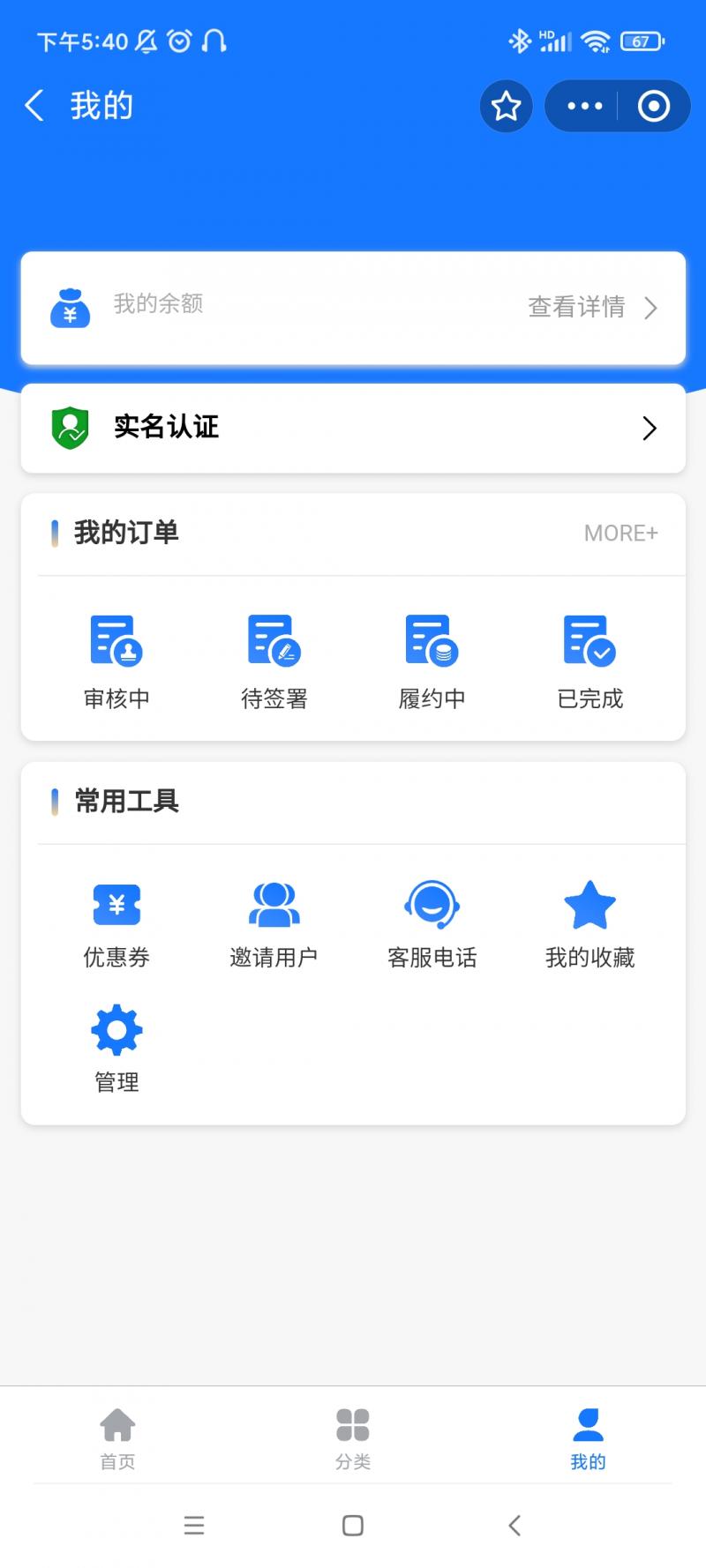Favorite this mini program with the star
706x1568 pixels.
506,107
